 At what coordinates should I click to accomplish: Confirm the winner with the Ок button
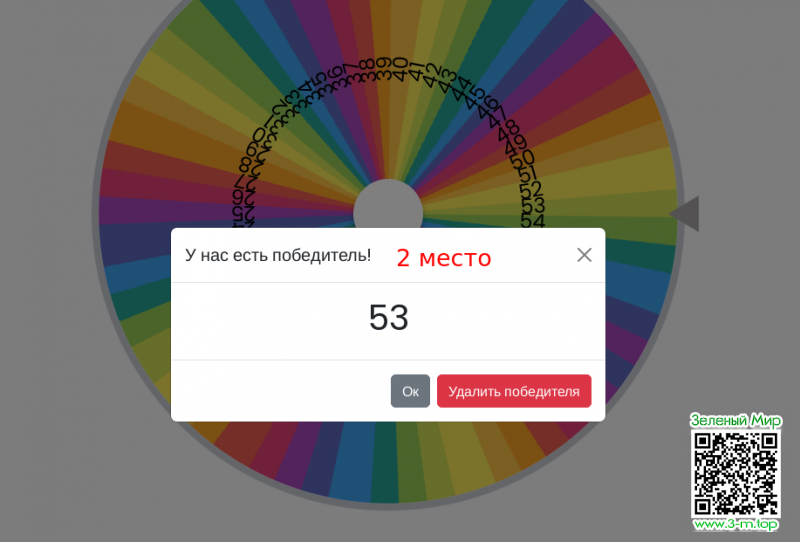click(410, 391)
